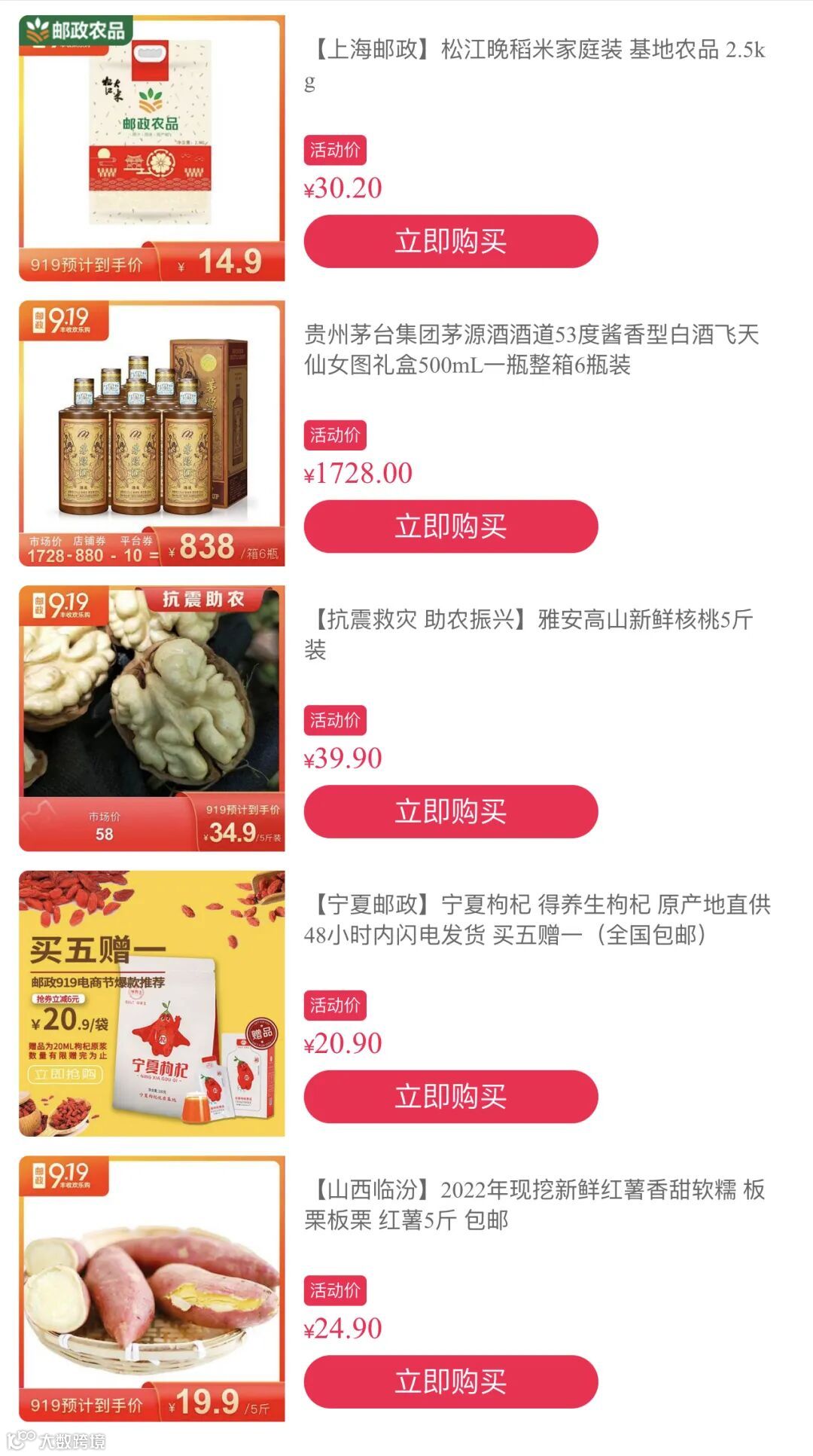
Task: View the 红薯 sweet potato product picture
Action: tap(152, 1289)
